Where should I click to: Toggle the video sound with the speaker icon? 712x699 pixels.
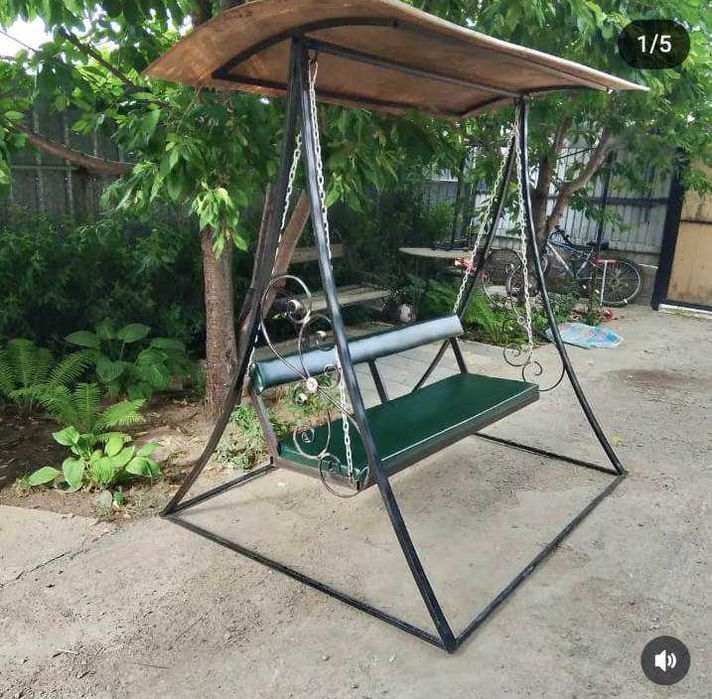[665, 660]
